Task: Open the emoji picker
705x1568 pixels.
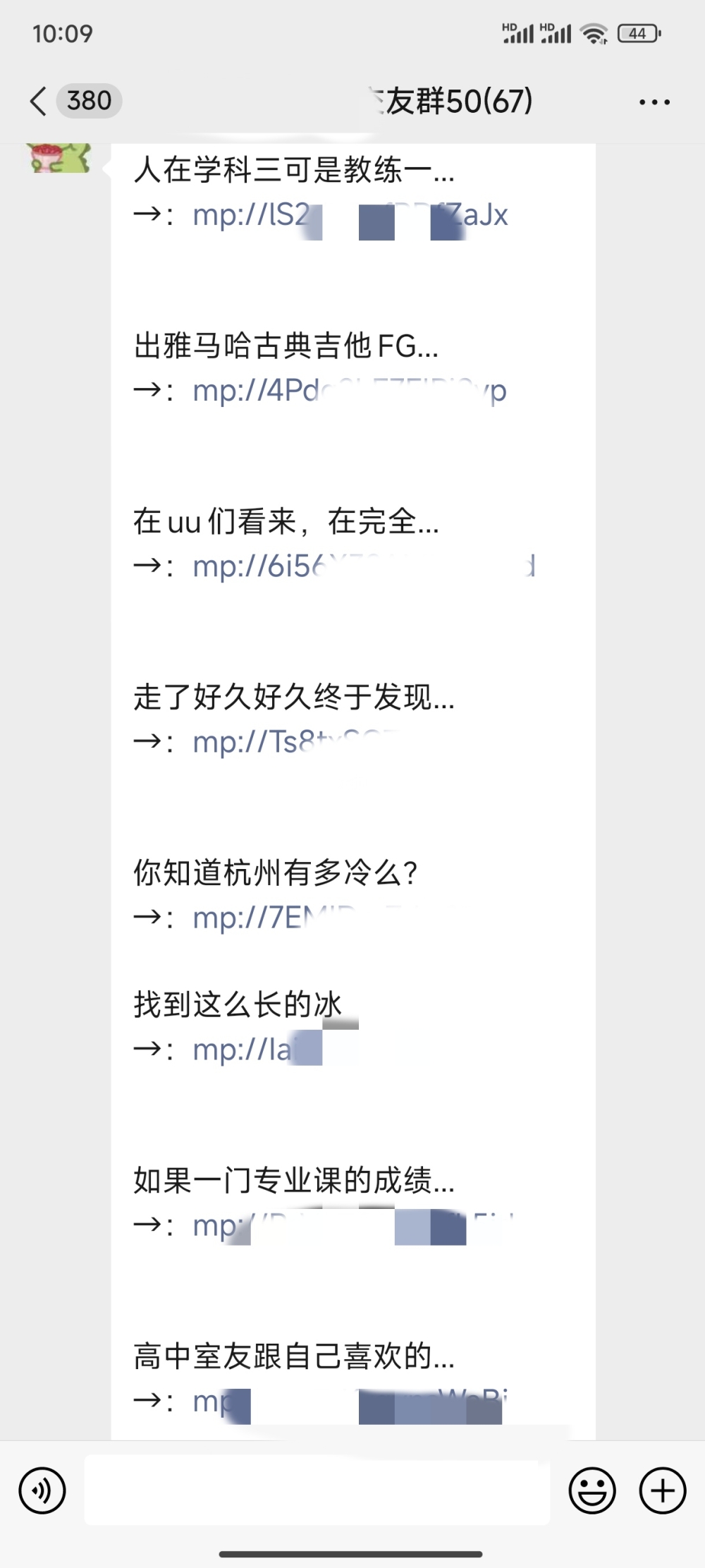Action: [591, 1490]
